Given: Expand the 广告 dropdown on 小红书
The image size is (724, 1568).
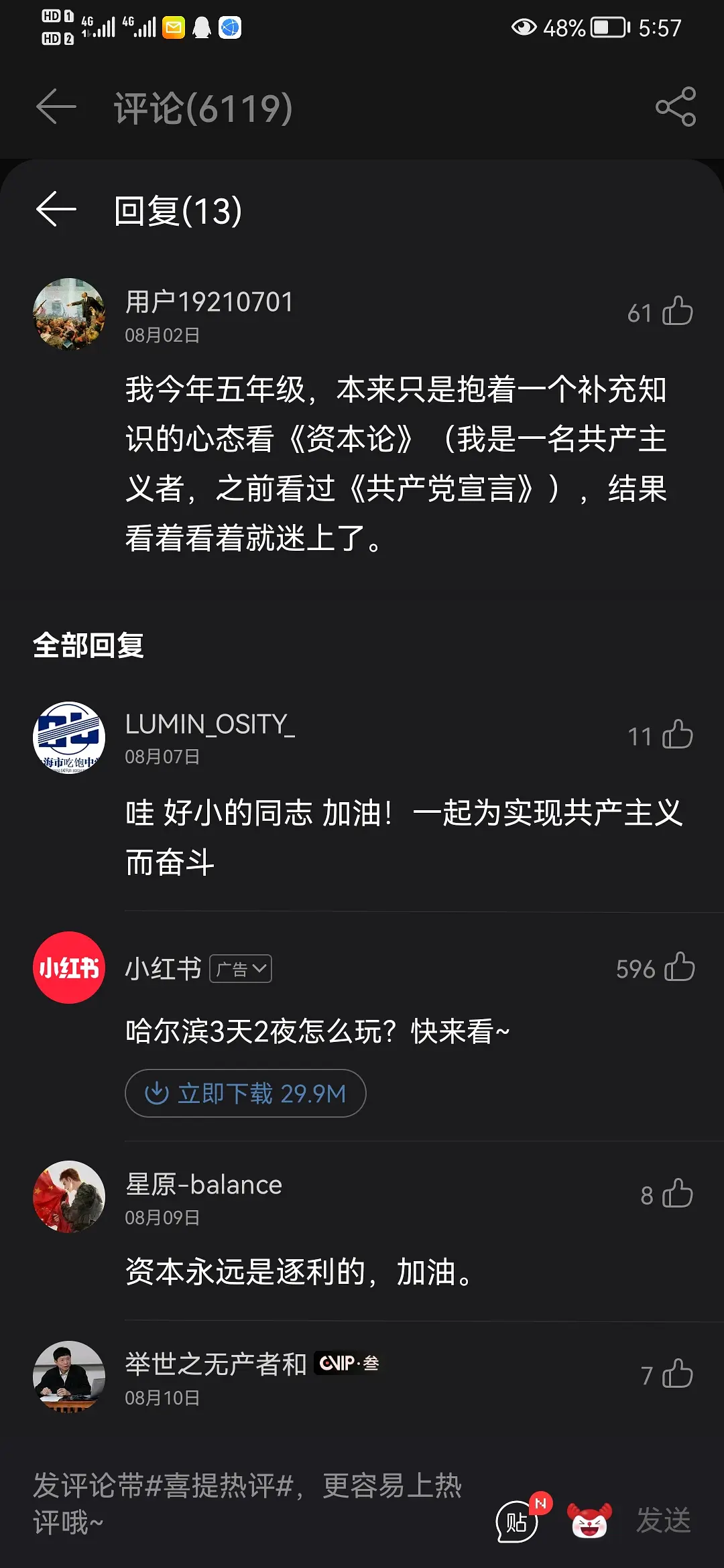Looking at the screenshot, I should click(x=241, y=969).
